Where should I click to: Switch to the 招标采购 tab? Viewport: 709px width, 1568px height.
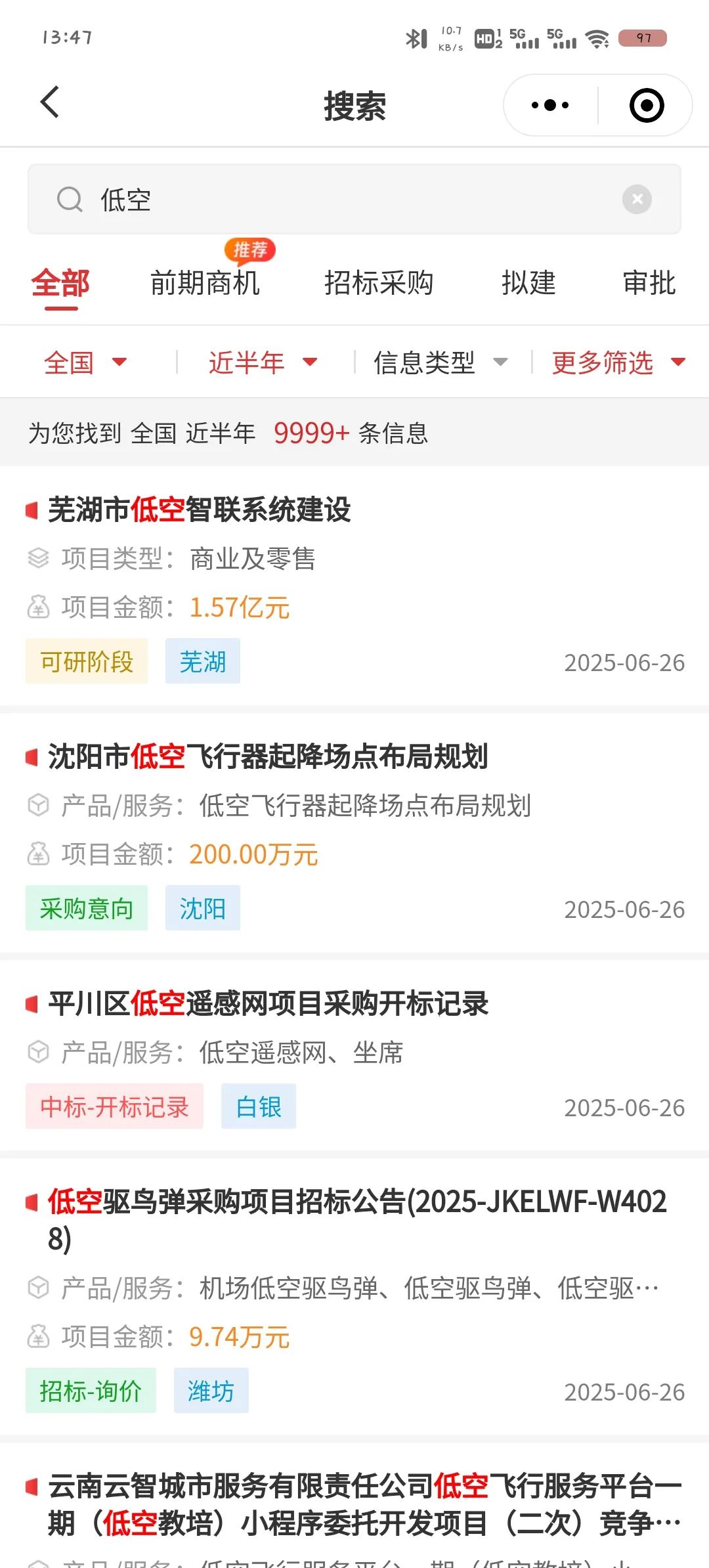(x=379, y=283)
